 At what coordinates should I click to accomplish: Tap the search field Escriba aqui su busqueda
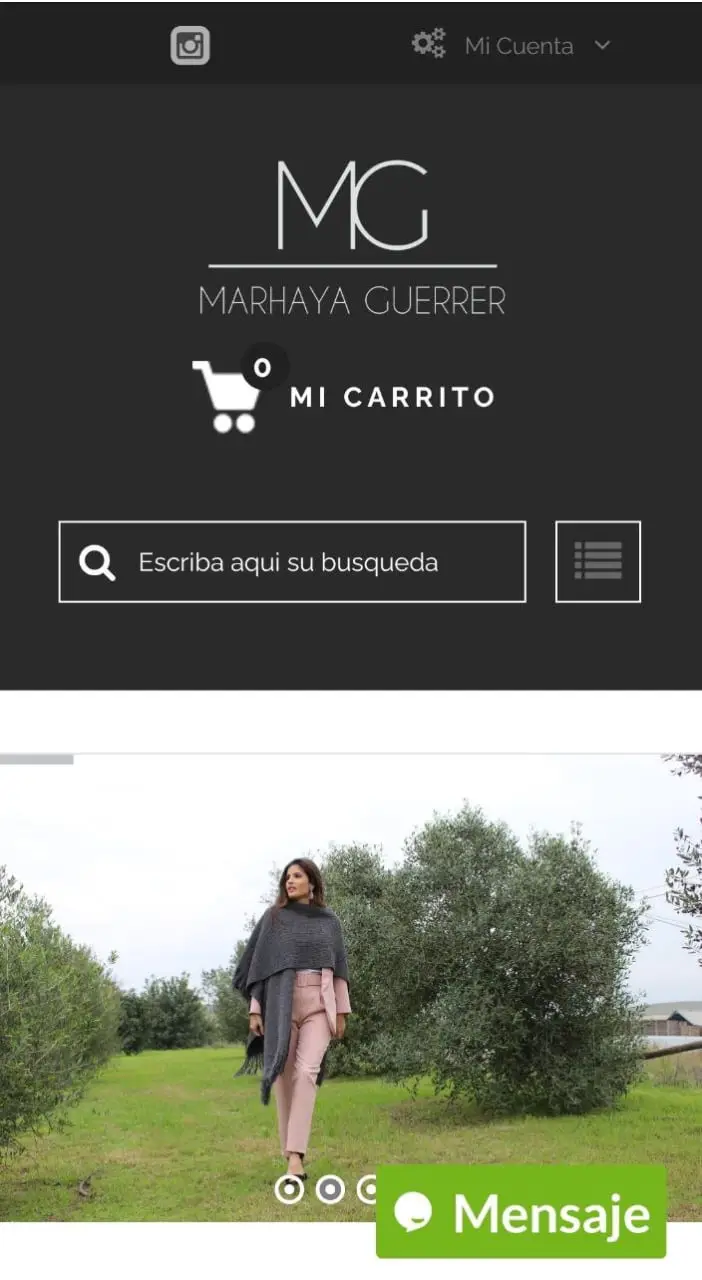tap(292, 562)
